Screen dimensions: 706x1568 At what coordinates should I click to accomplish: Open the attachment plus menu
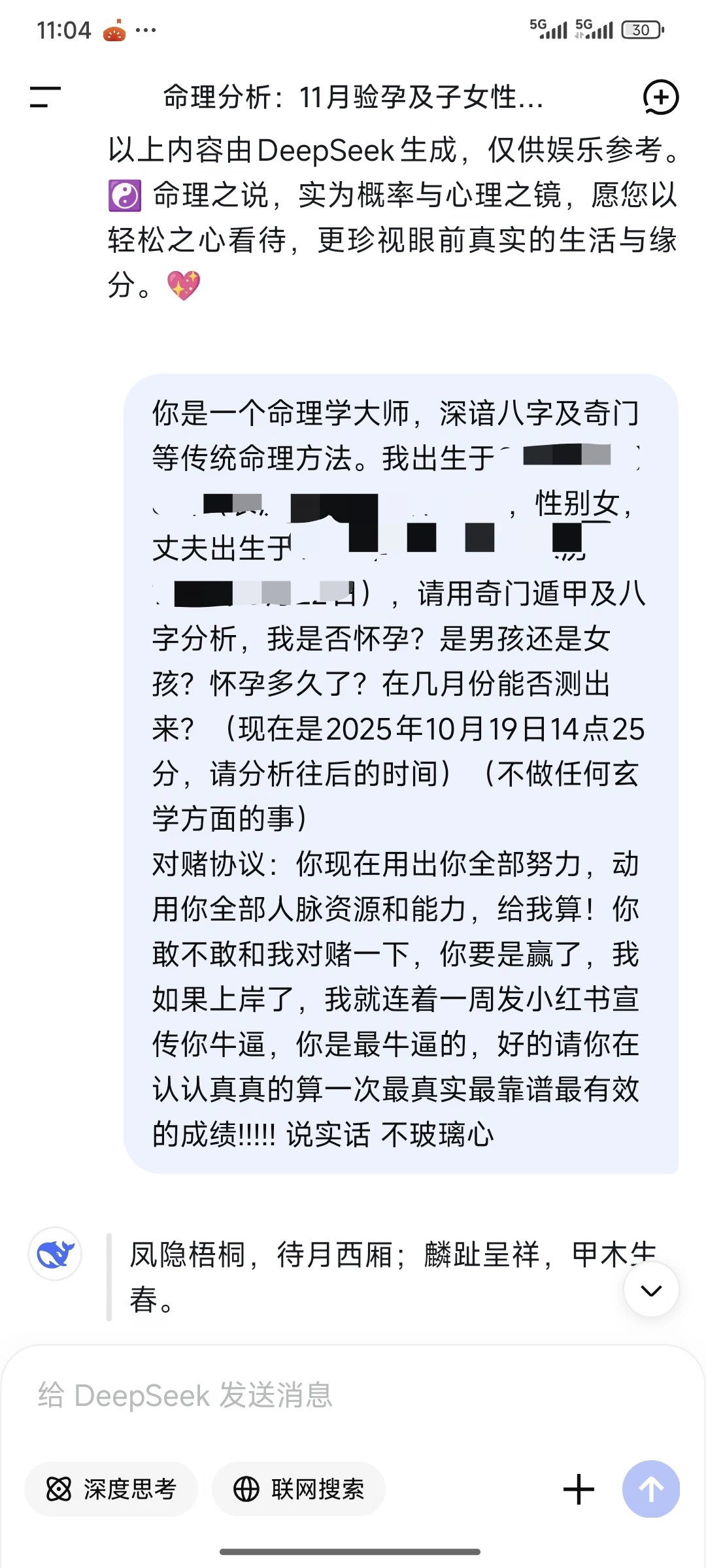click(579, 1490)
